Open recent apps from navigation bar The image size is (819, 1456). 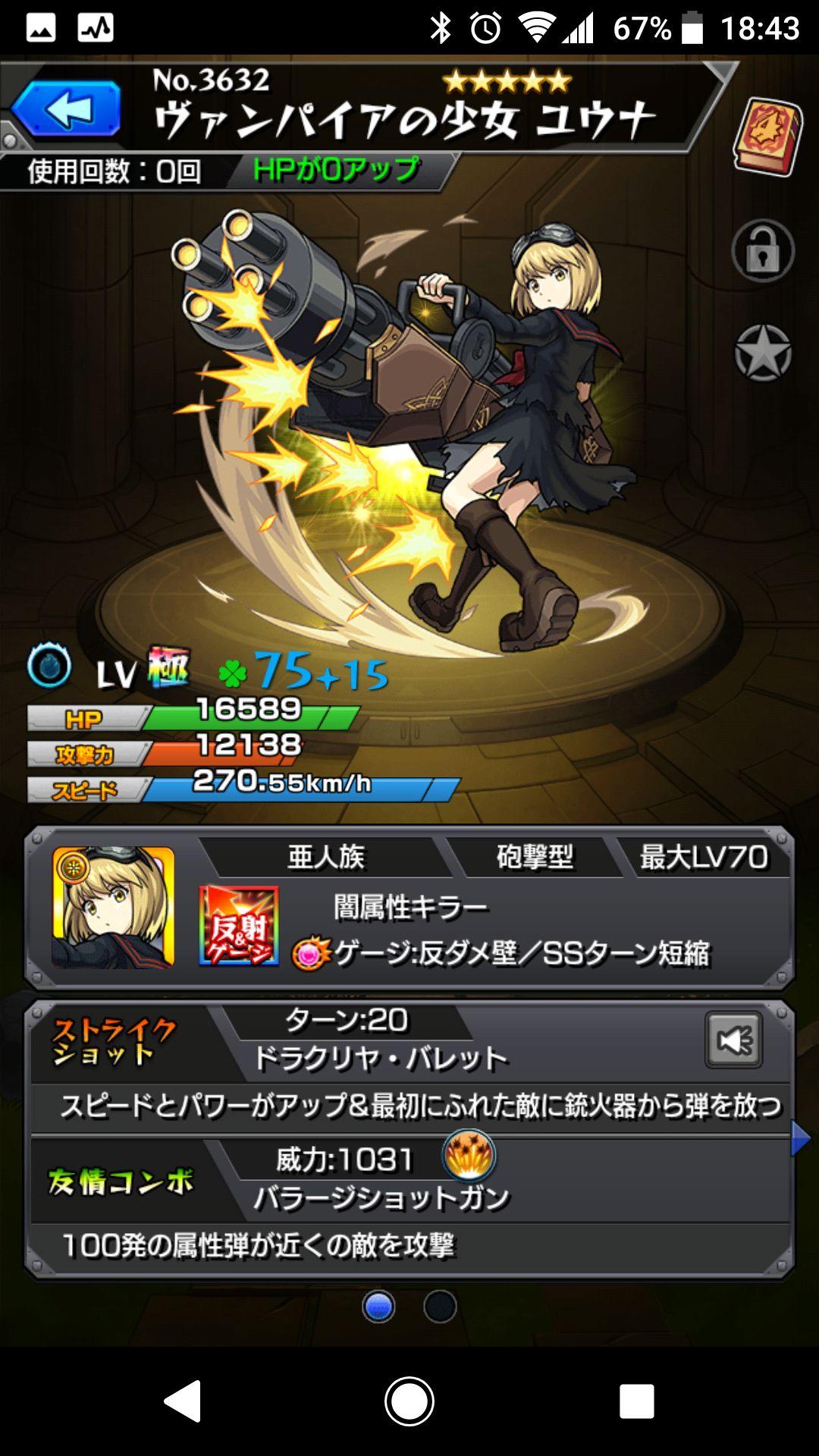click(636, 1401)
